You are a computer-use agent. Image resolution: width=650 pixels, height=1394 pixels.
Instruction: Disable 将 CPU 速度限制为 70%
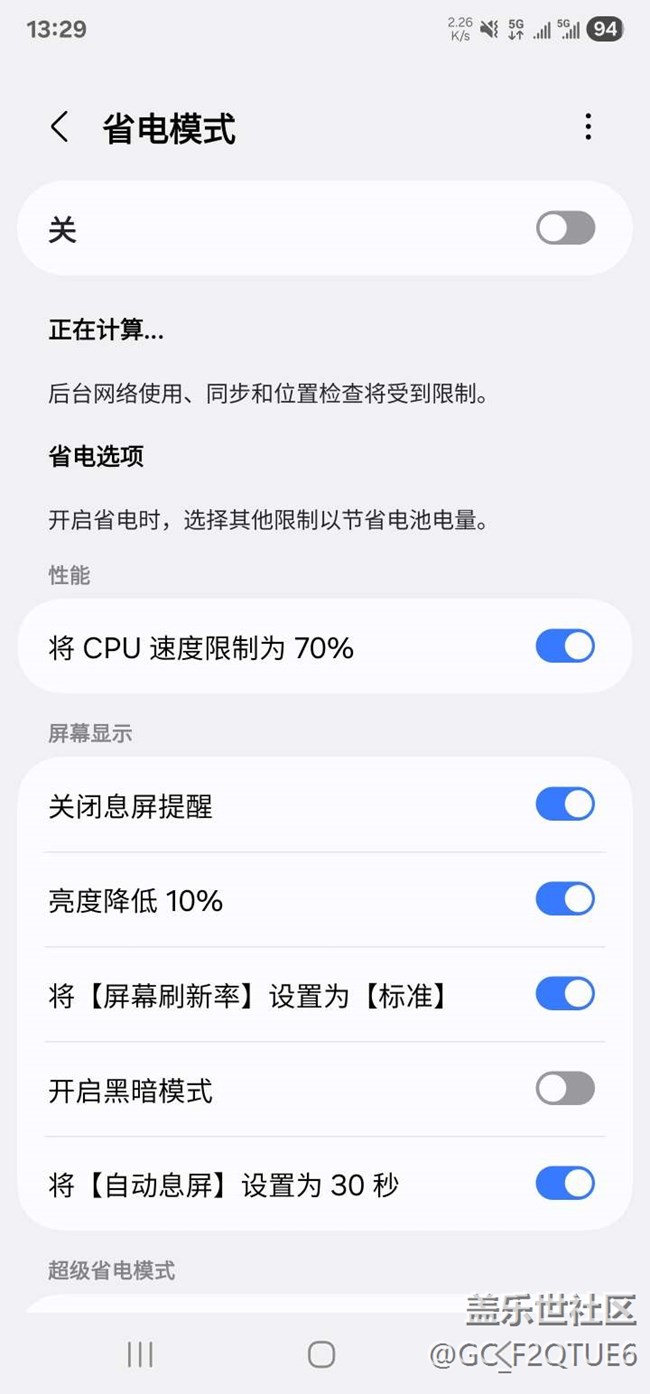565,647
